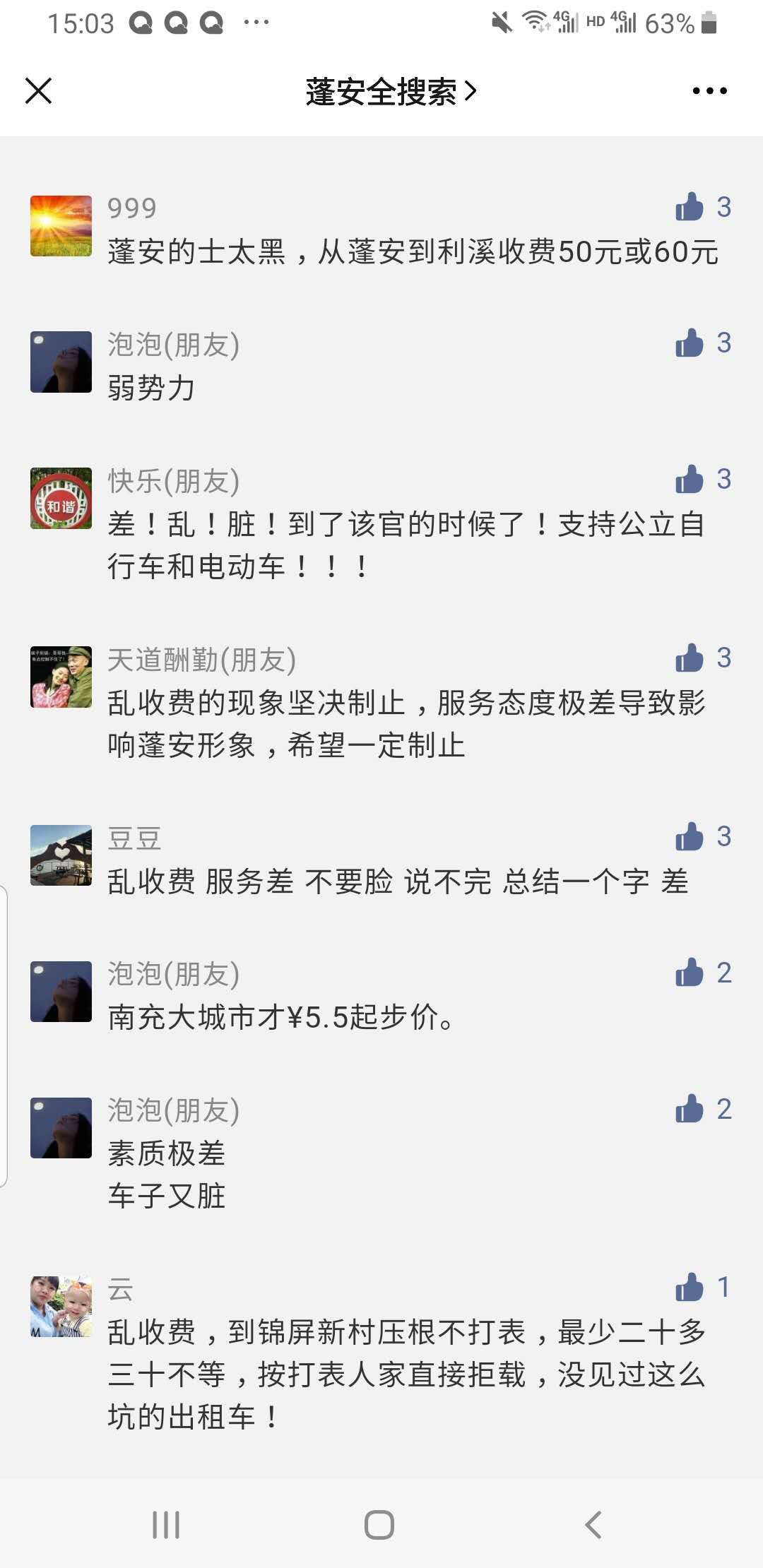This screenshot has width=763, height=1568.
Task: Open the 蓬安全搜索 account title link
Action: (391, 92)
